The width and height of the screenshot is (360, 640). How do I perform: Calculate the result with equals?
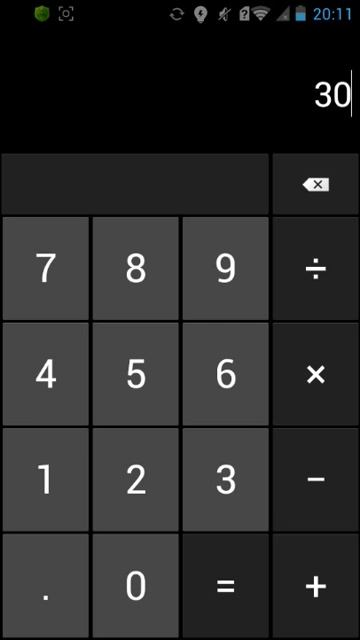[x=225, y=586]
